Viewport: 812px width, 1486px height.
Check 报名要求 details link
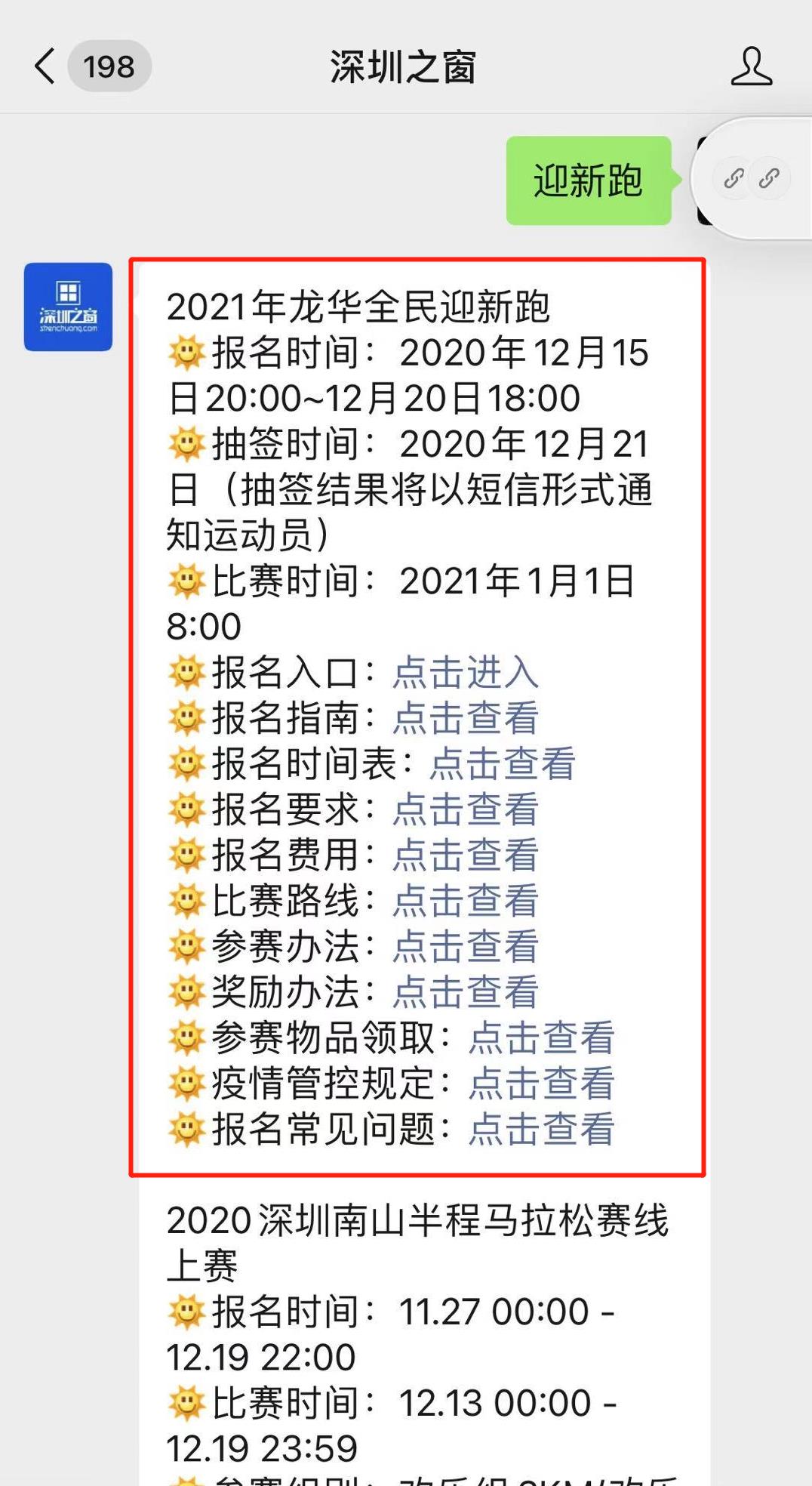pyautogui.click(x=465, y=810)
